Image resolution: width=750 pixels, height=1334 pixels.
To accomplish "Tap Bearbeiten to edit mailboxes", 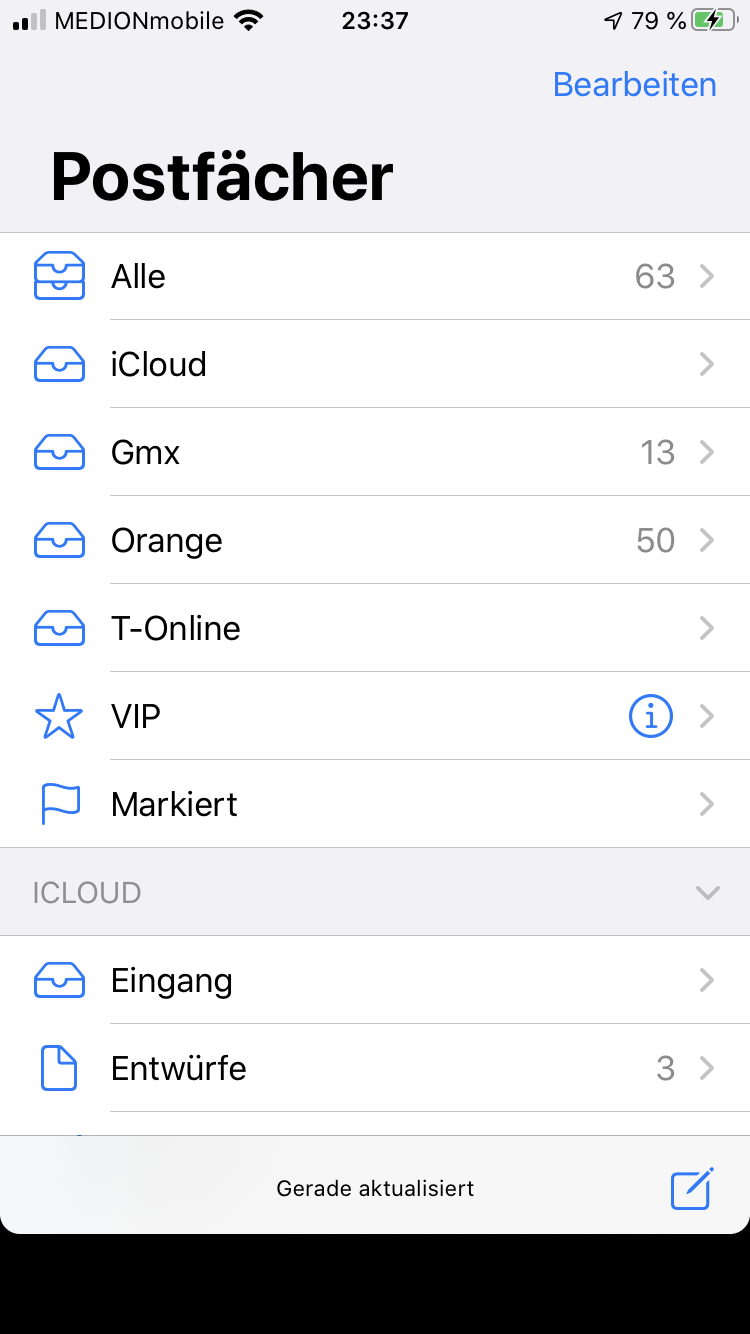I will coord(634,85).
